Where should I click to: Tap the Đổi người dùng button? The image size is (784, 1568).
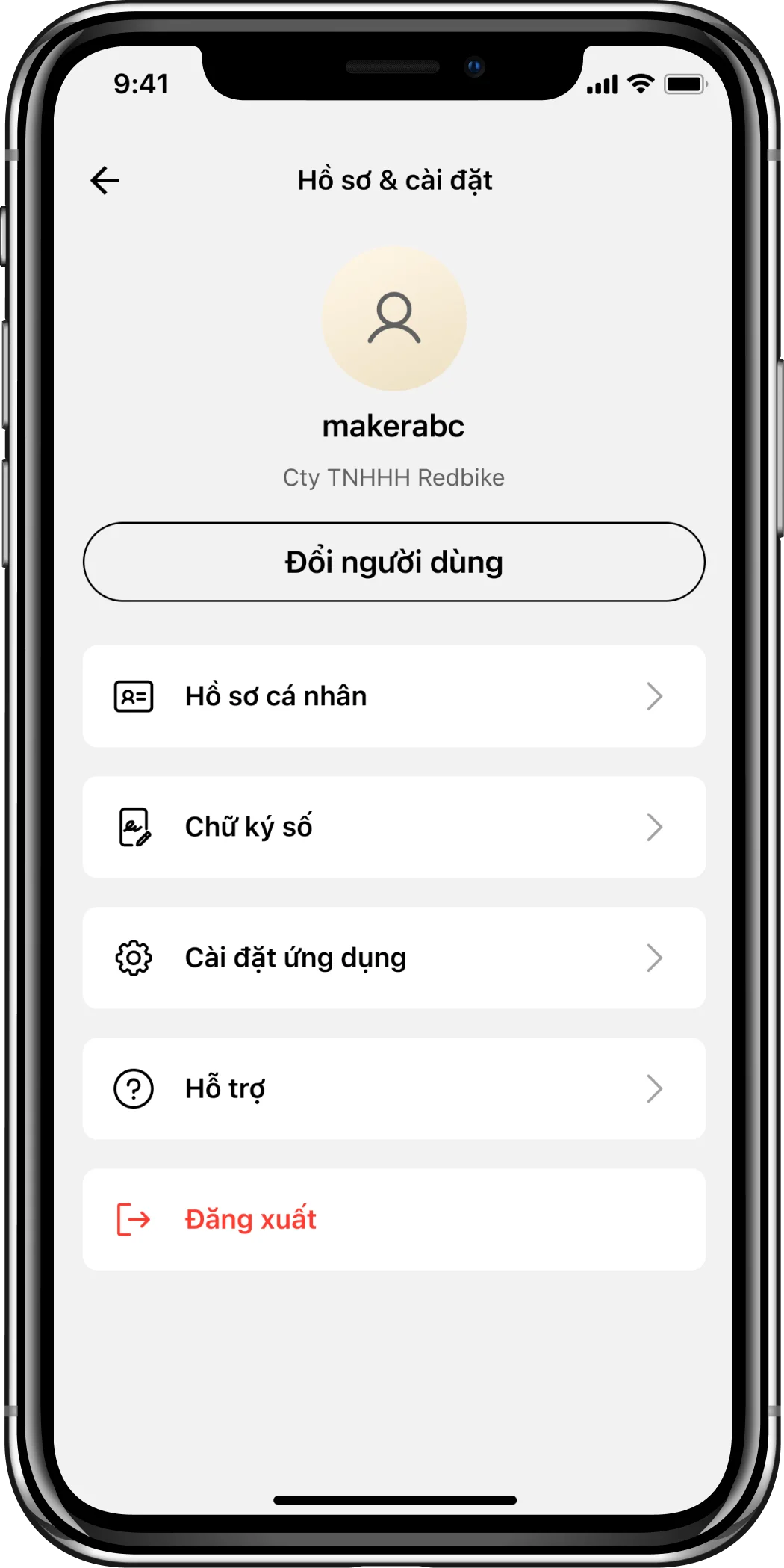pyautogui.click(x=393, y=562)
